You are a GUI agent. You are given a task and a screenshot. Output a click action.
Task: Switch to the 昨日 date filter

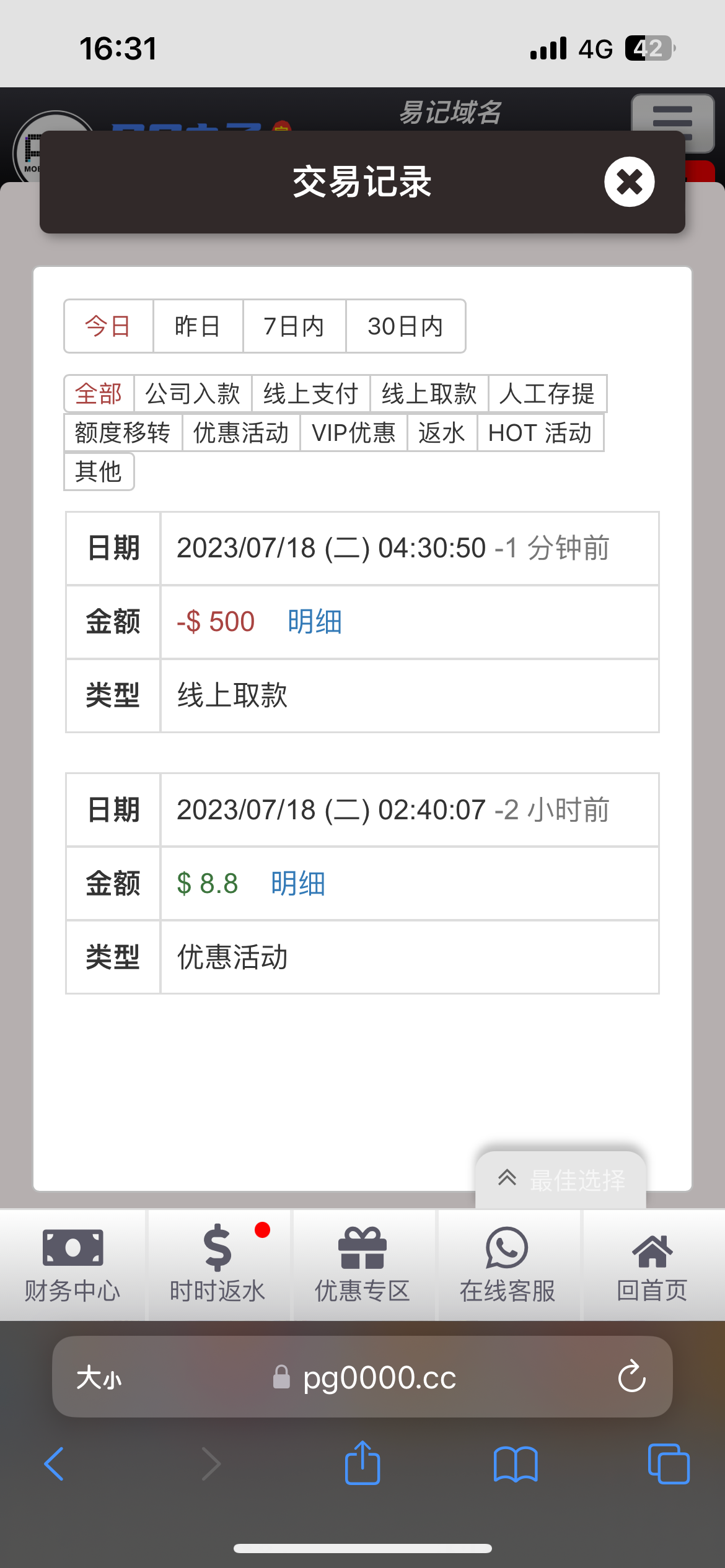point(198,326)
